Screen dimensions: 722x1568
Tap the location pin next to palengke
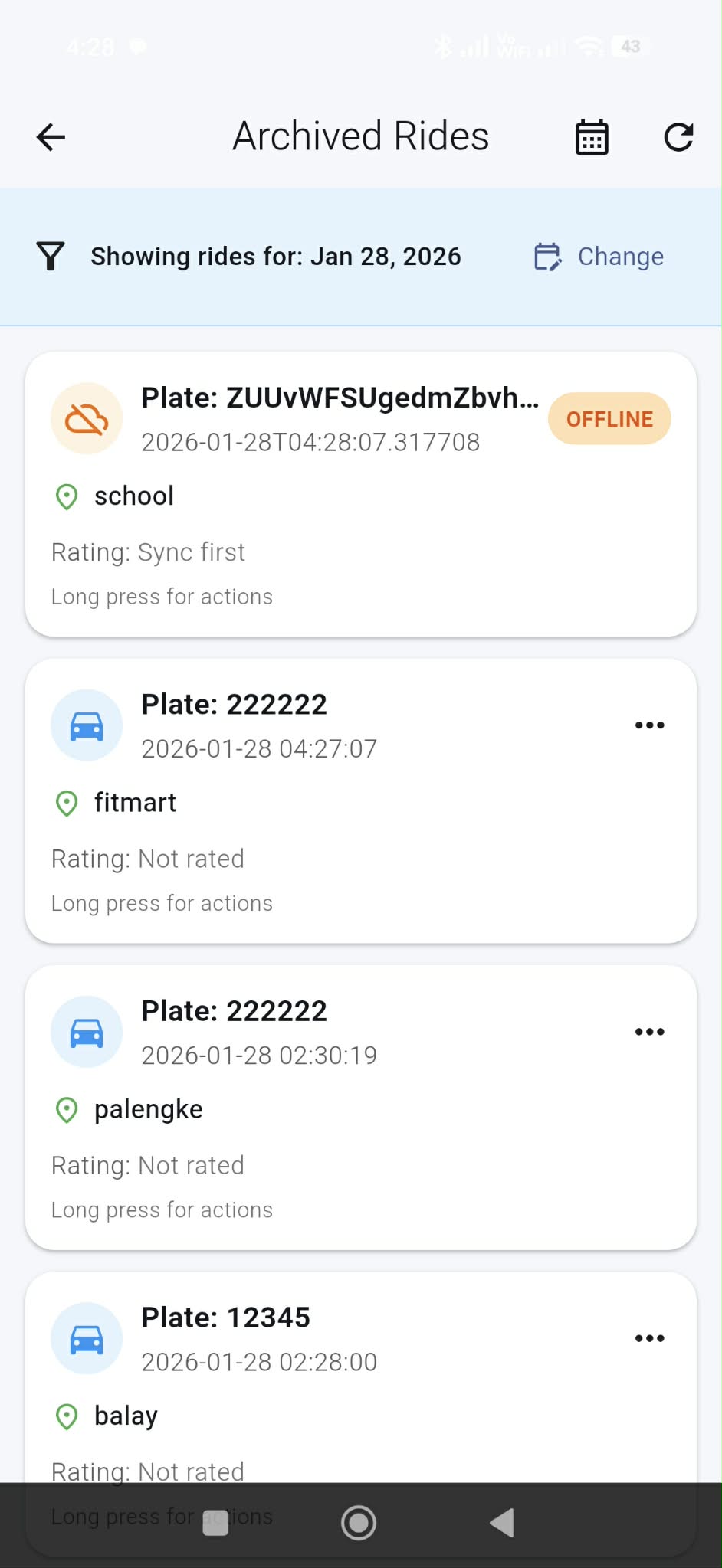(67, 1108)
